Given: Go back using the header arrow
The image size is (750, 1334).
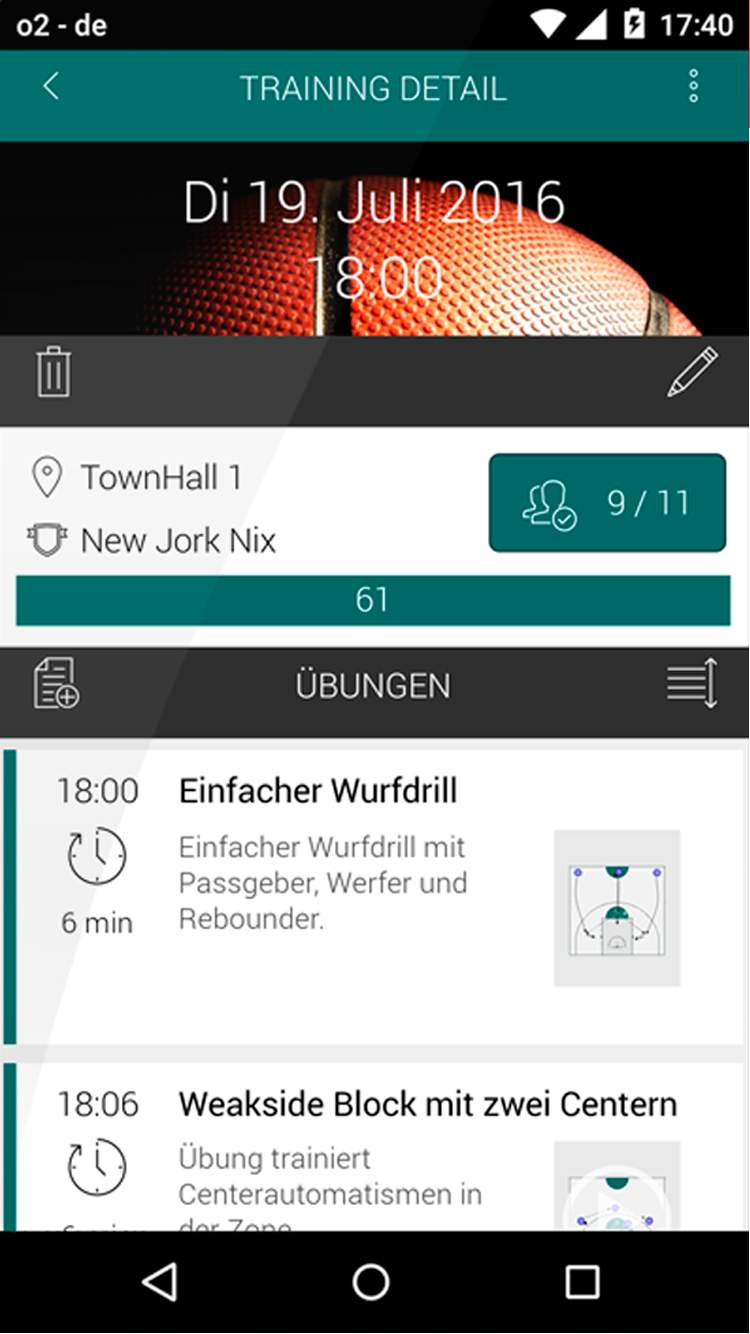Looking at the screenshot, I should [x=51, y=87].
